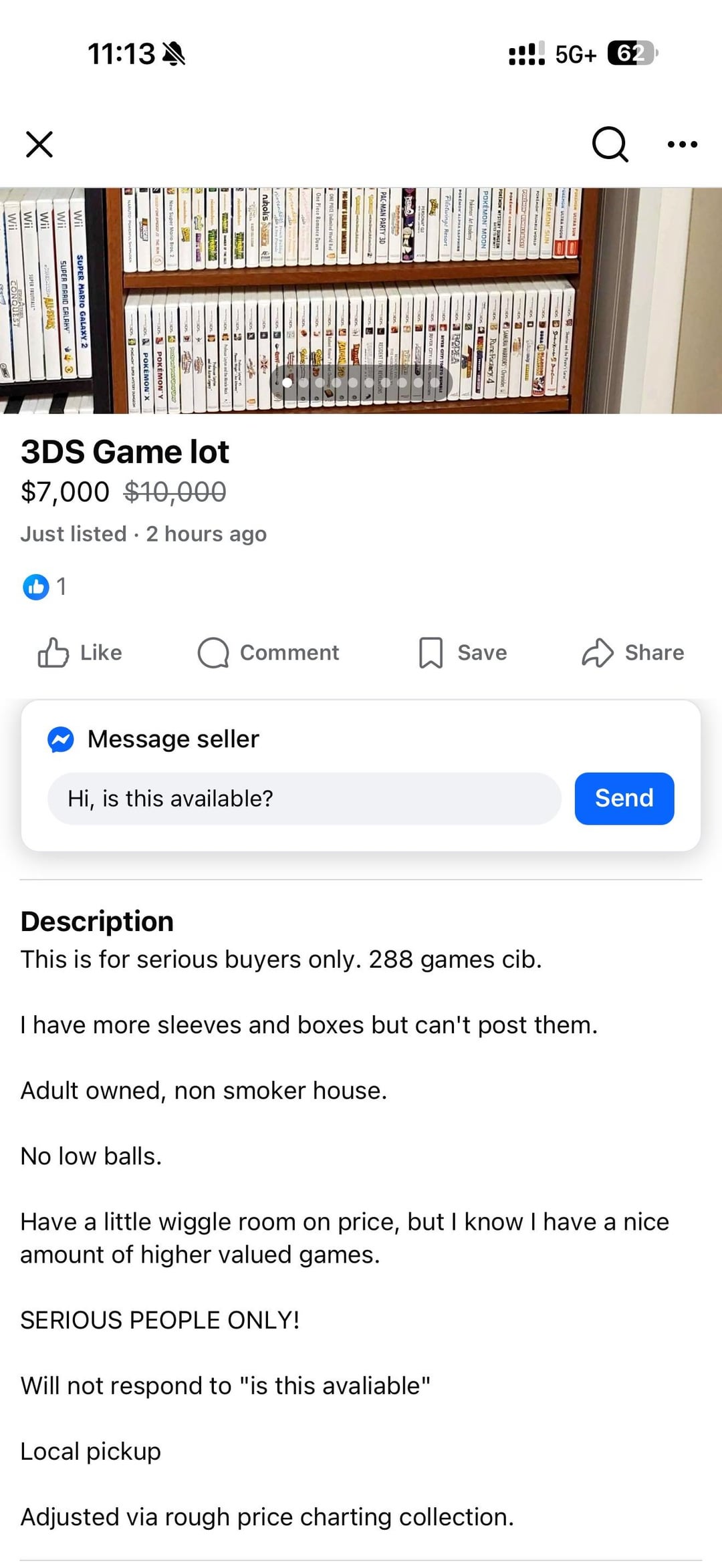The image size is (722, 1568).
Task: View who liked this listing
Action: pos(44,587)
